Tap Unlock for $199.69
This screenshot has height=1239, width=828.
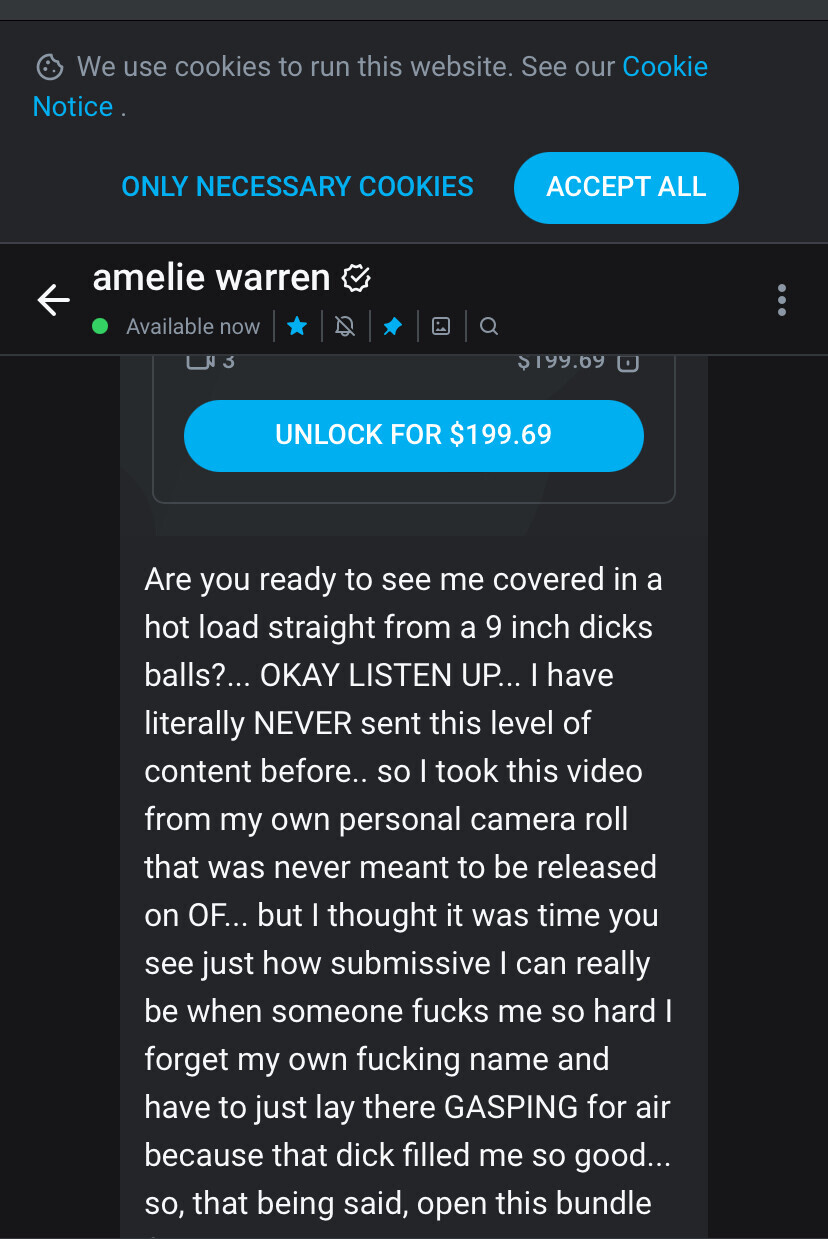413,435
